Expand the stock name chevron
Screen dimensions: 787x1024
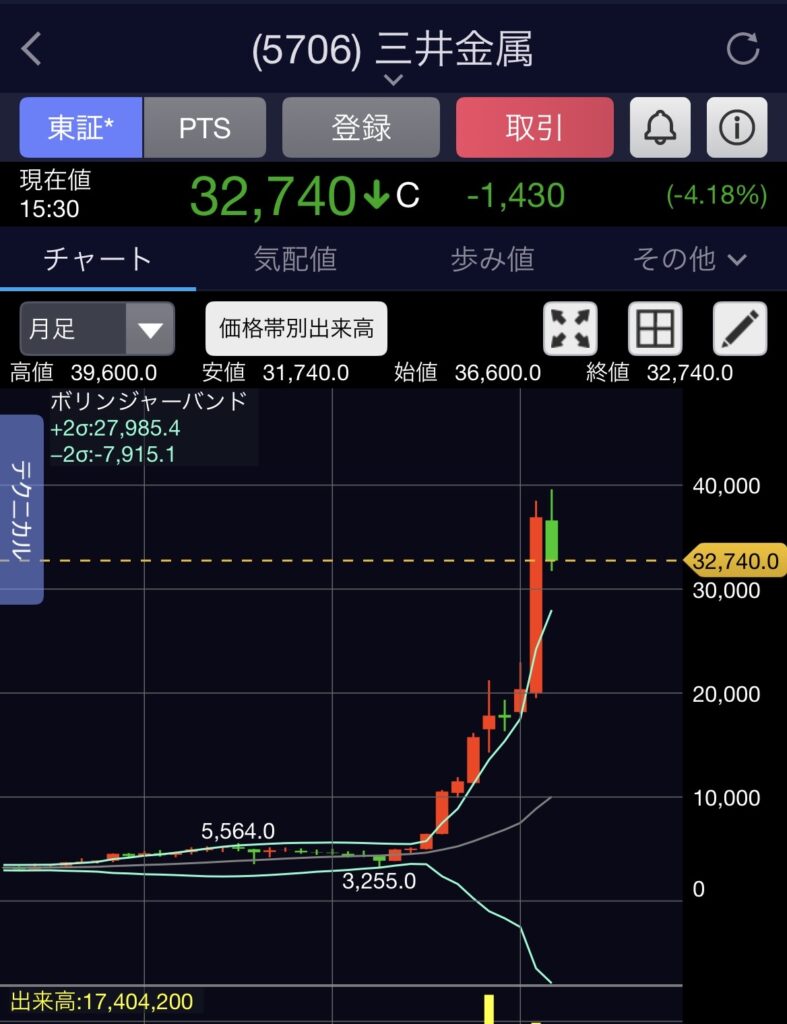coord(393,80)
